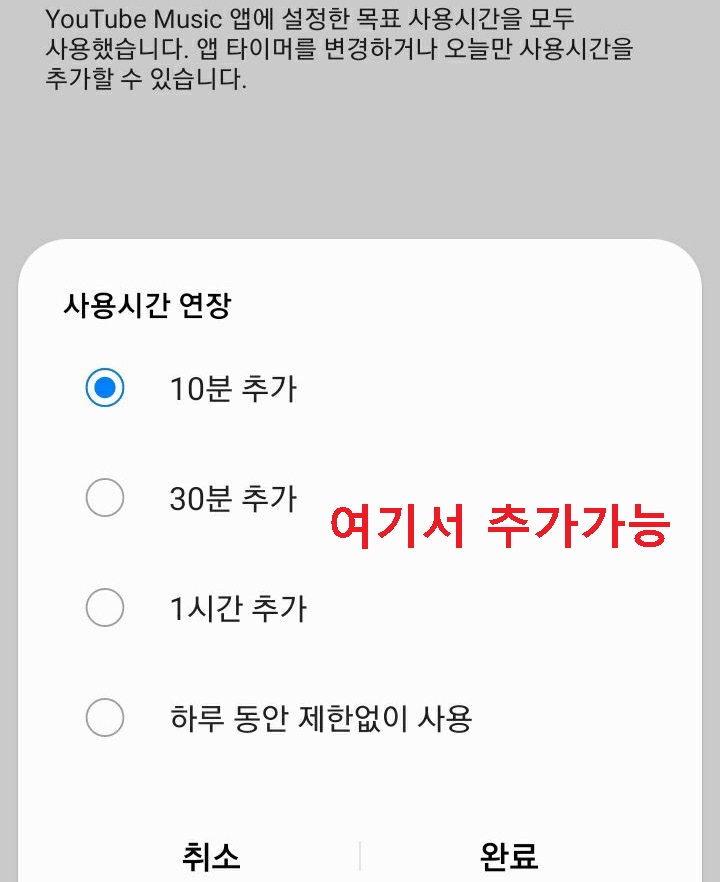Click the 10분 추가 option label
This screenshot has height=882, width=720.
tap(233, 390)
